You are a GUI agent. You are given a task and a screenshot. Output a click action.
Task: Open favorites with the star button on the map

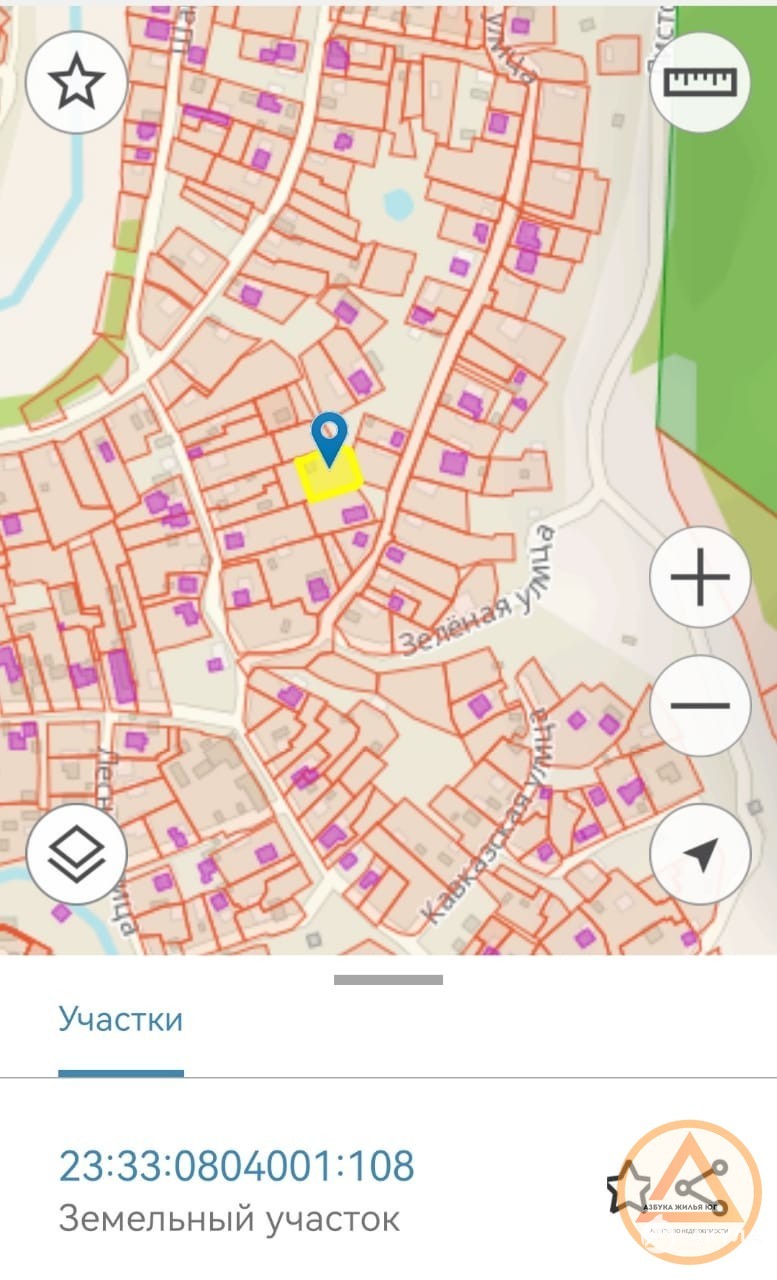76,83
